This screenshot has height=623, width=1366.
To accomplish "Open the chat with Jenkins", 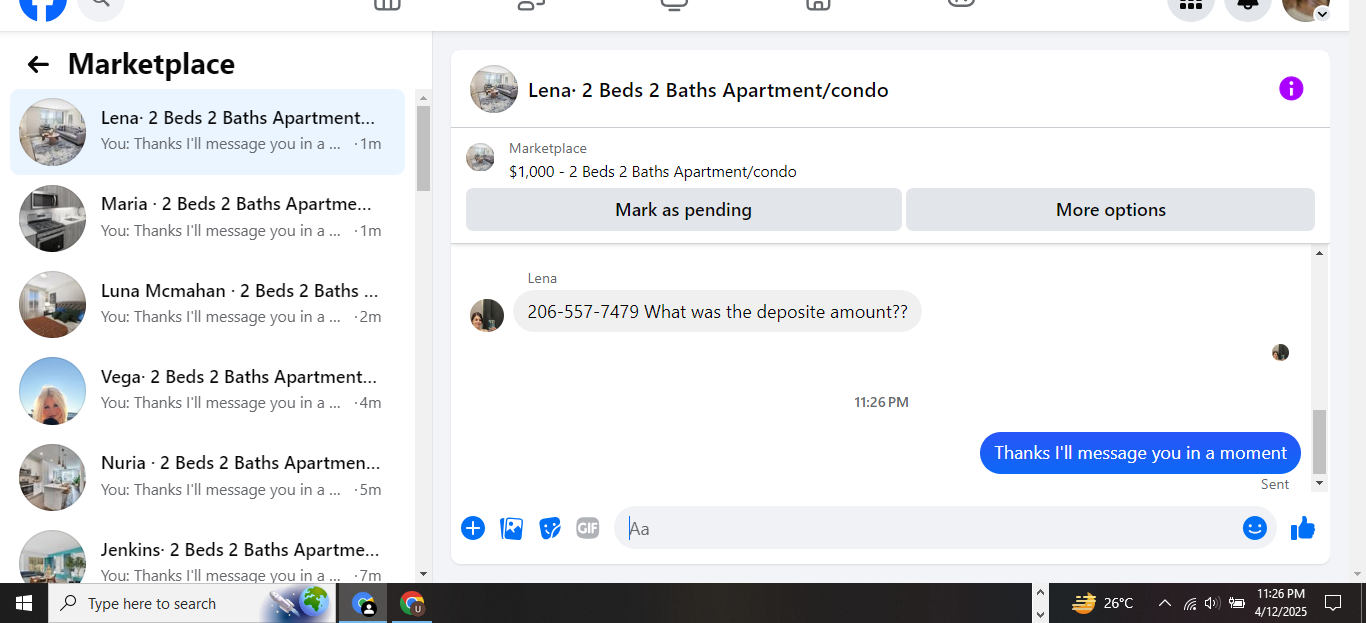I will (x=208, y=560).
